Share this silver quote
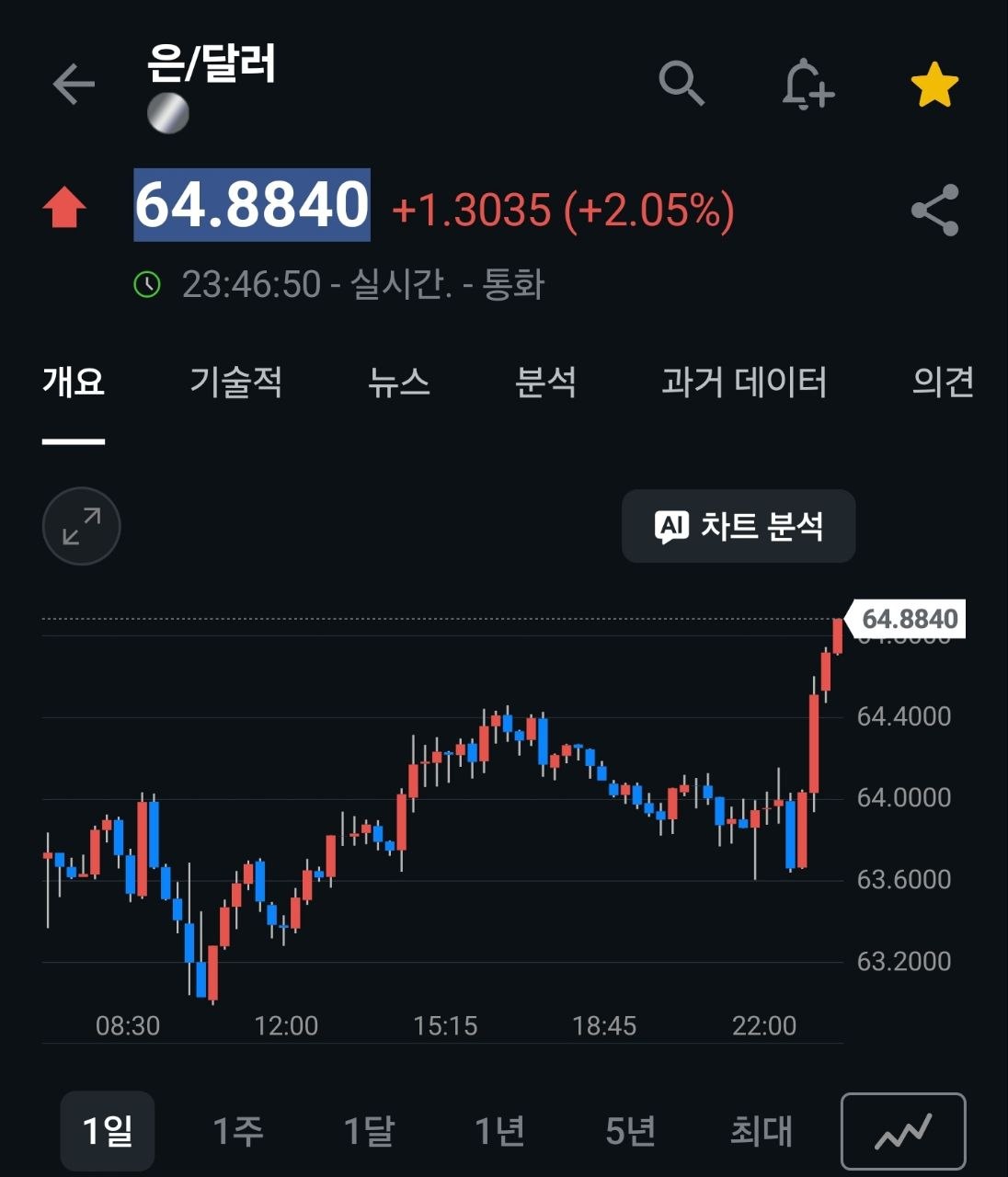1008x1177 pixels. pyautogui.click(x=935, y=210)
